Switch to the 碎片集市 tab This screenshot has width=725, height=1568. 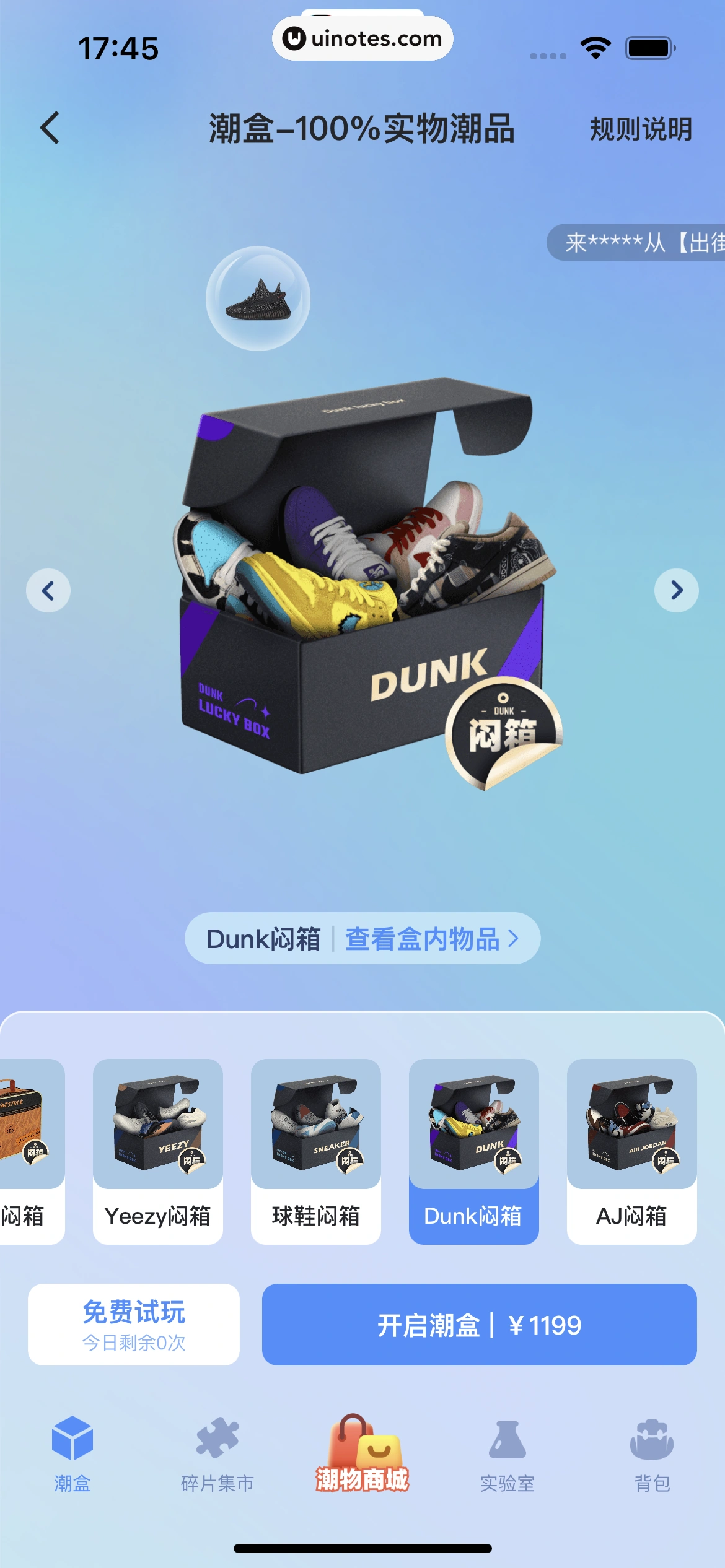click(x=217, y=1453)
